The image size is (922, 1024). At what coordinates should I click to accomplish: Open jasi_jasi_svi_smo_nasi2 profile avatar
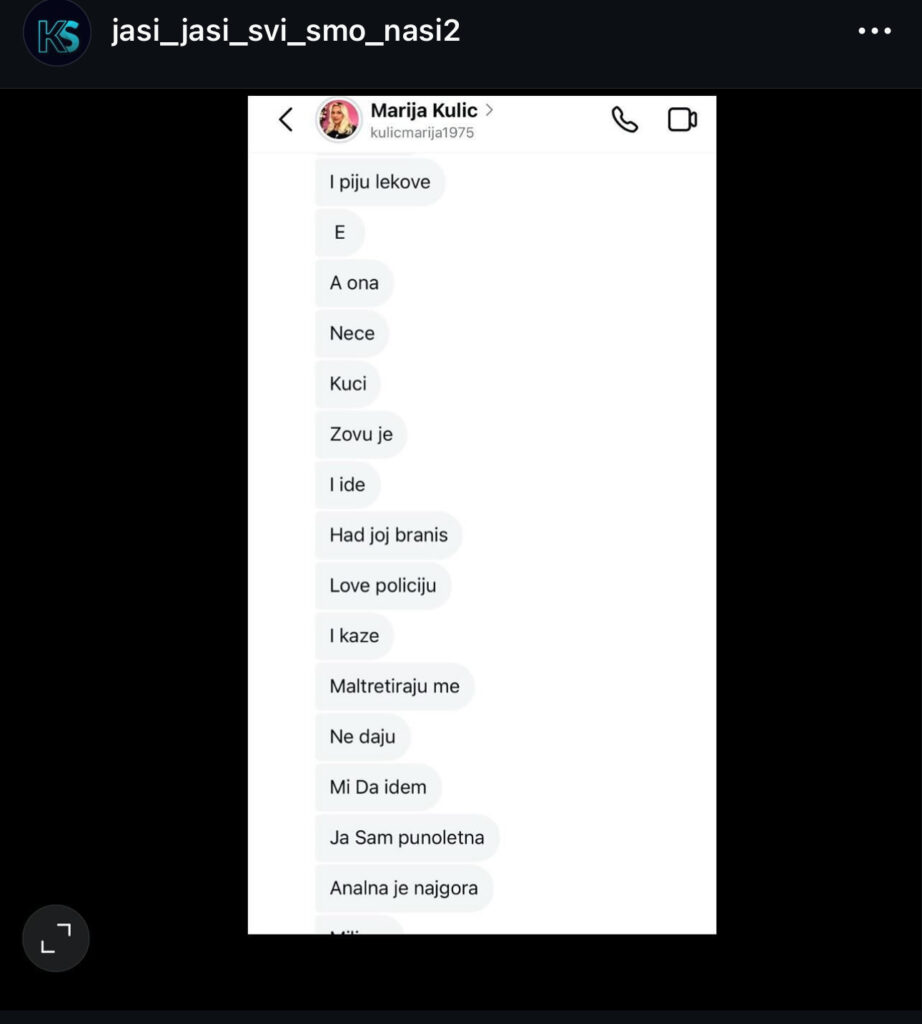coord(57,33)
